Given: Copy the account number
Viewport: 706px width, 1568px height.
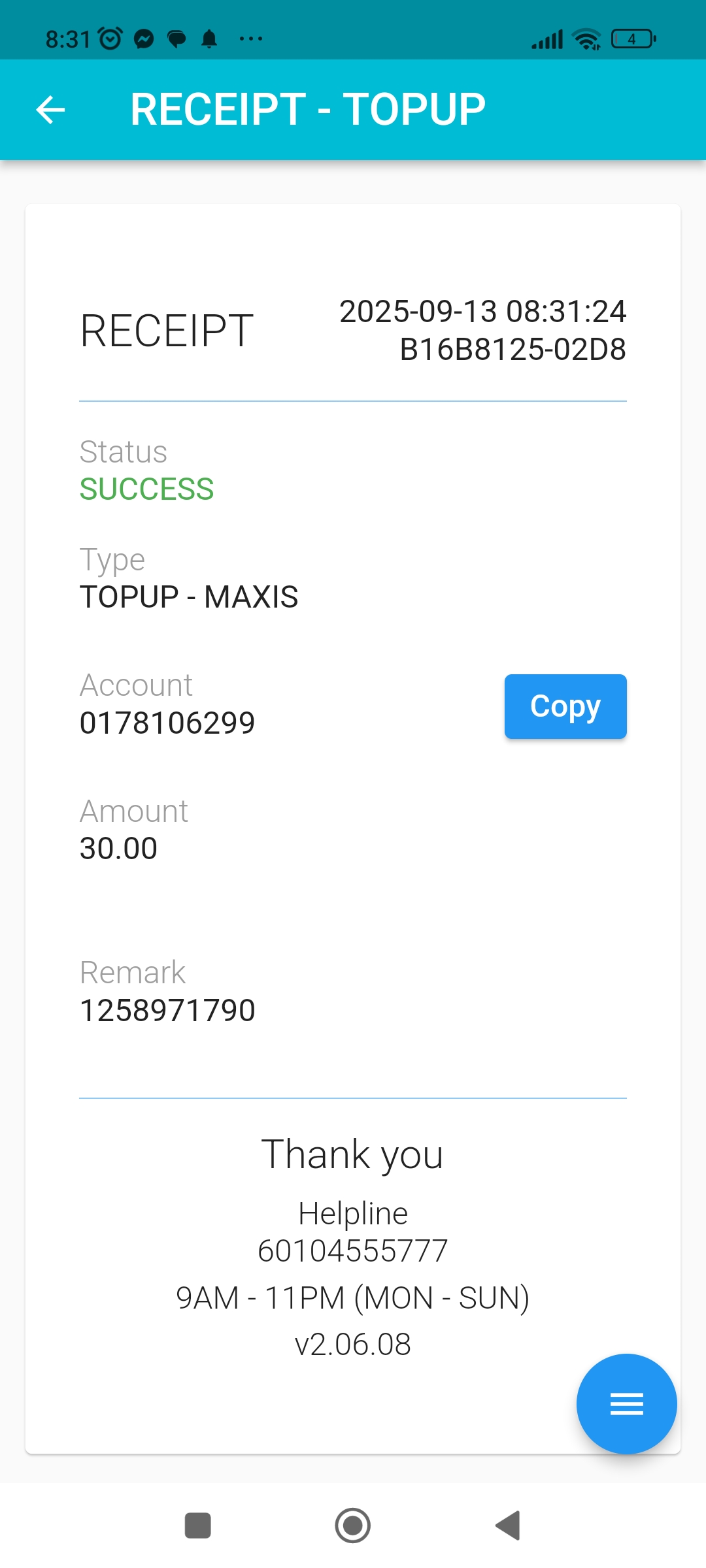Looking at the screenshot, I should coord(565,706).
